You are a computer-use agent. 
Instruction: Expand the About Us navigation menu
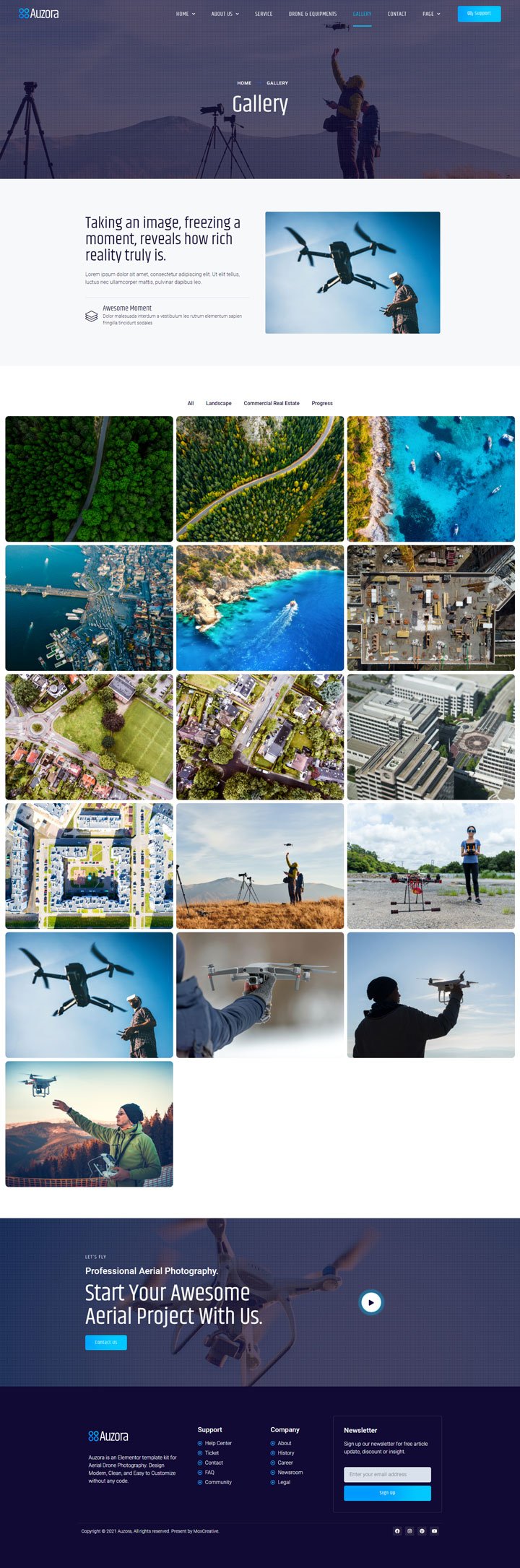pyautogui.click(x=225, y=14)
